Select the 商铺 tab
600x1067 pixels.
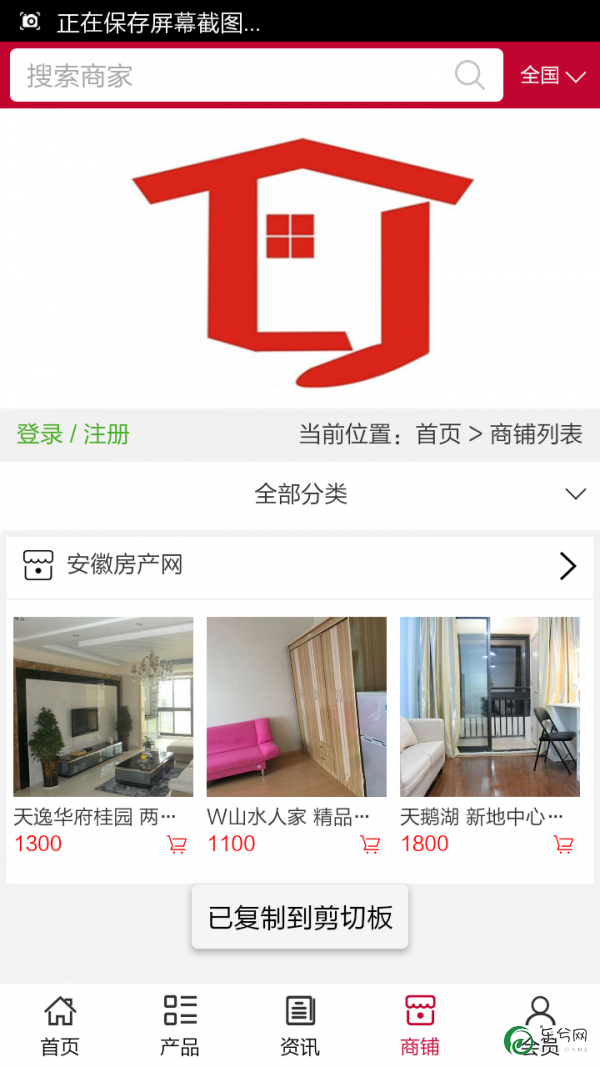(420, 1025)
